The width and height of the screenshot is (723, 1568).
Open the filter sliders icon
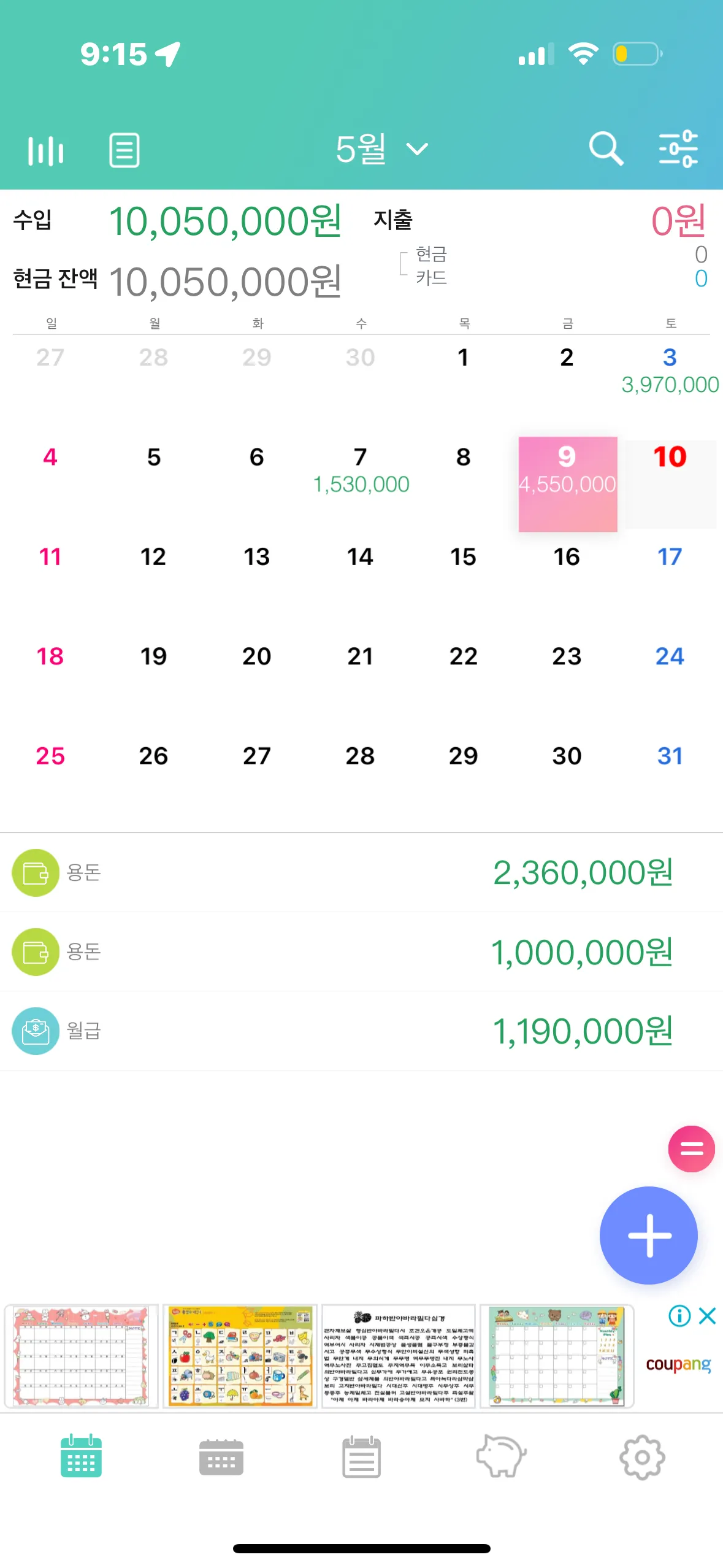tap(678, 149)
